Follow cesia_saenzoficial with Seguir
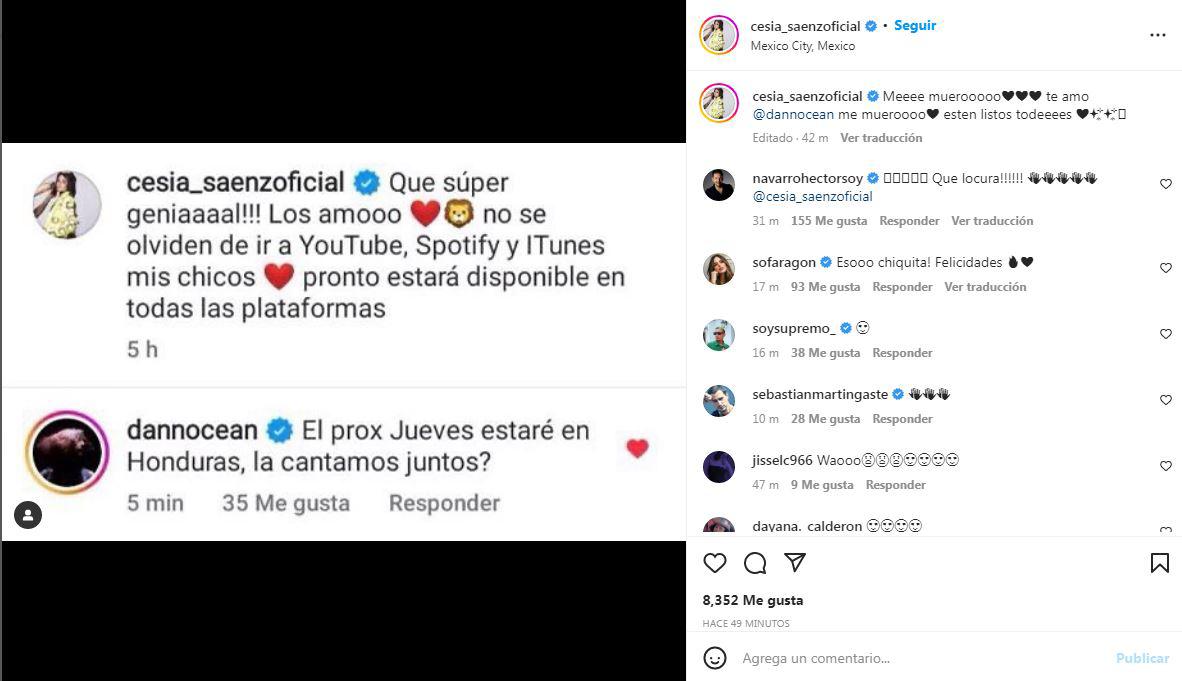 pos(914,26)
